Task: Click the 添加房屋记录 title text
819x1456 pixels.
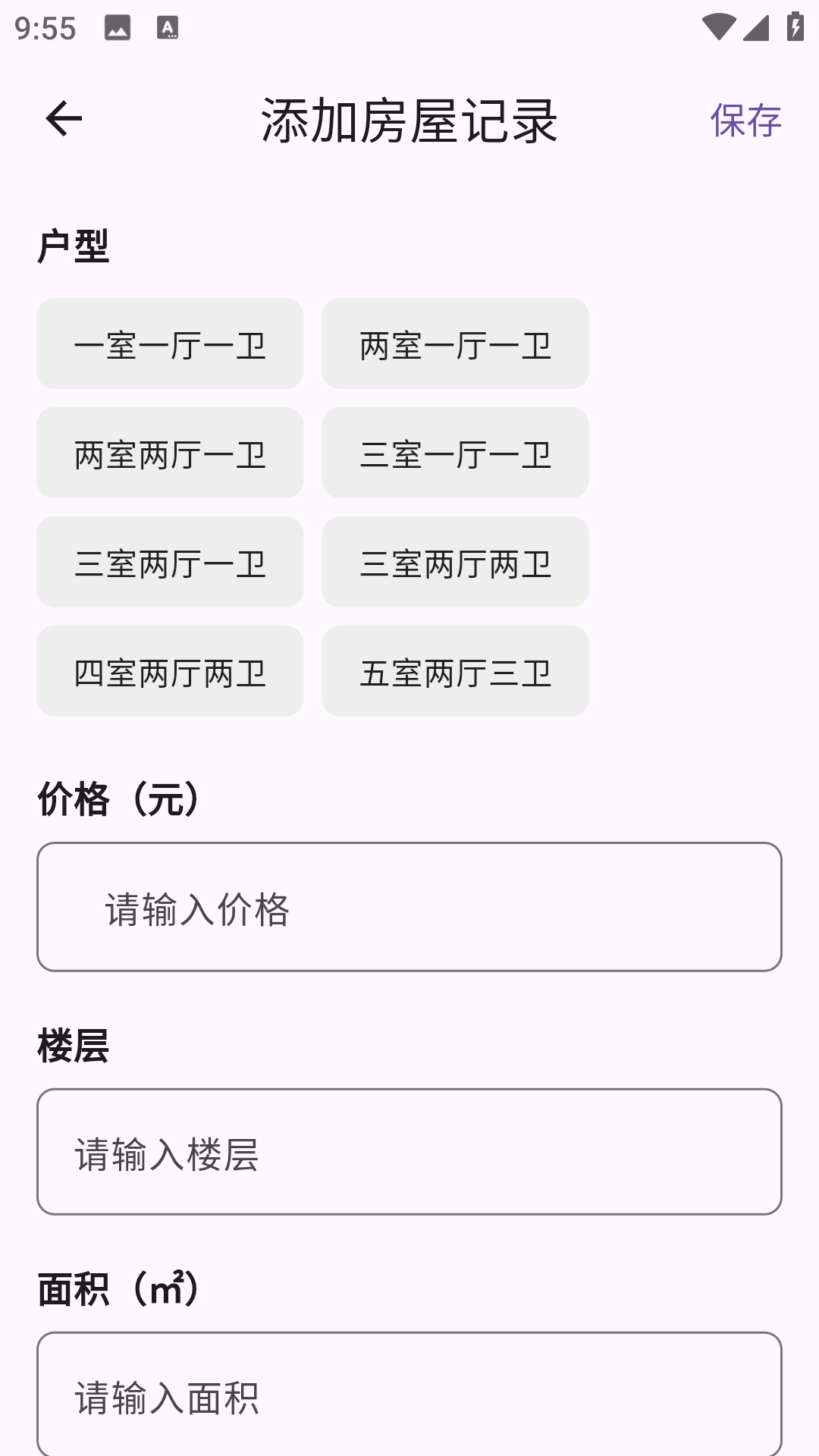Action: [409, 120]
